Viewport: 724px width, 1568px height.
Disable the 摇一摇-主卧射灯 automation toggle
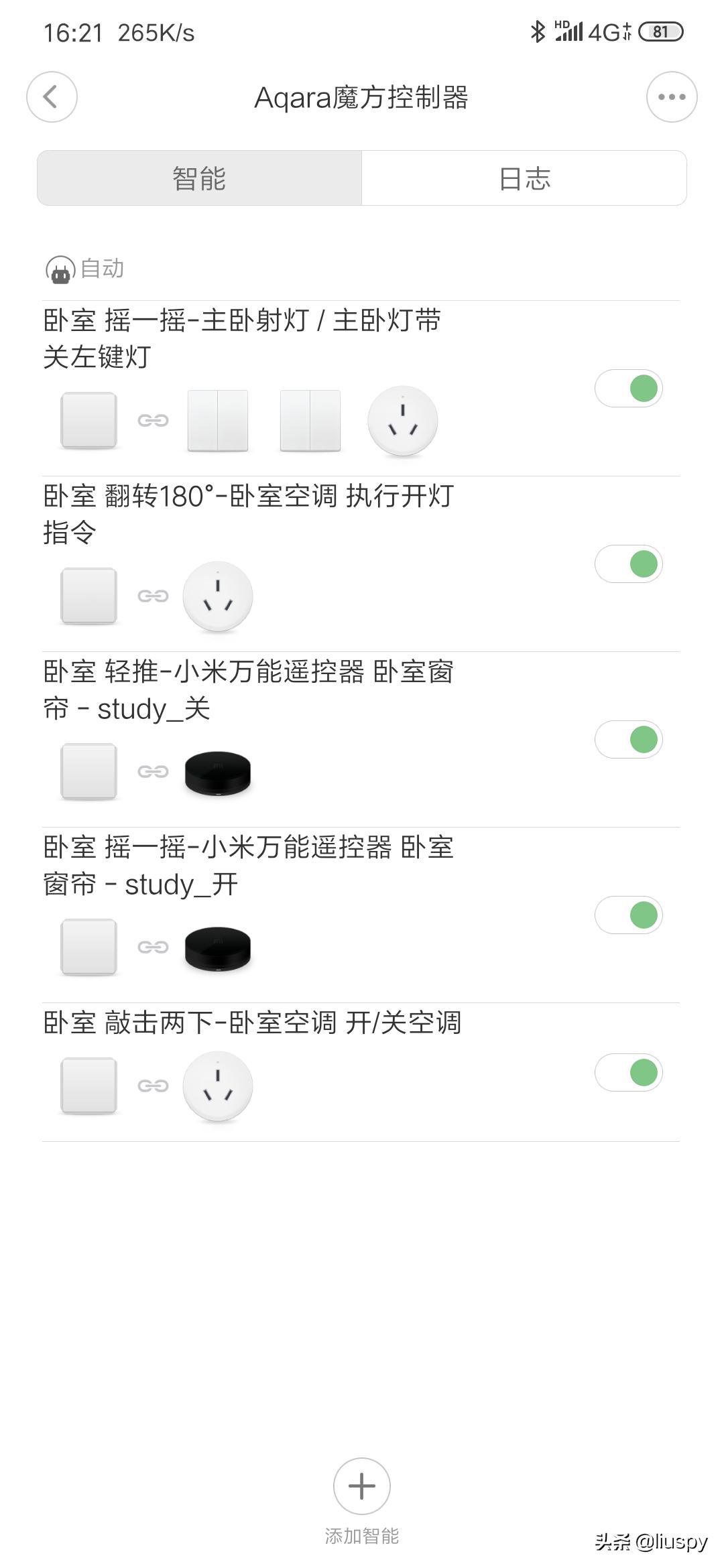click(x=627, y=389)
